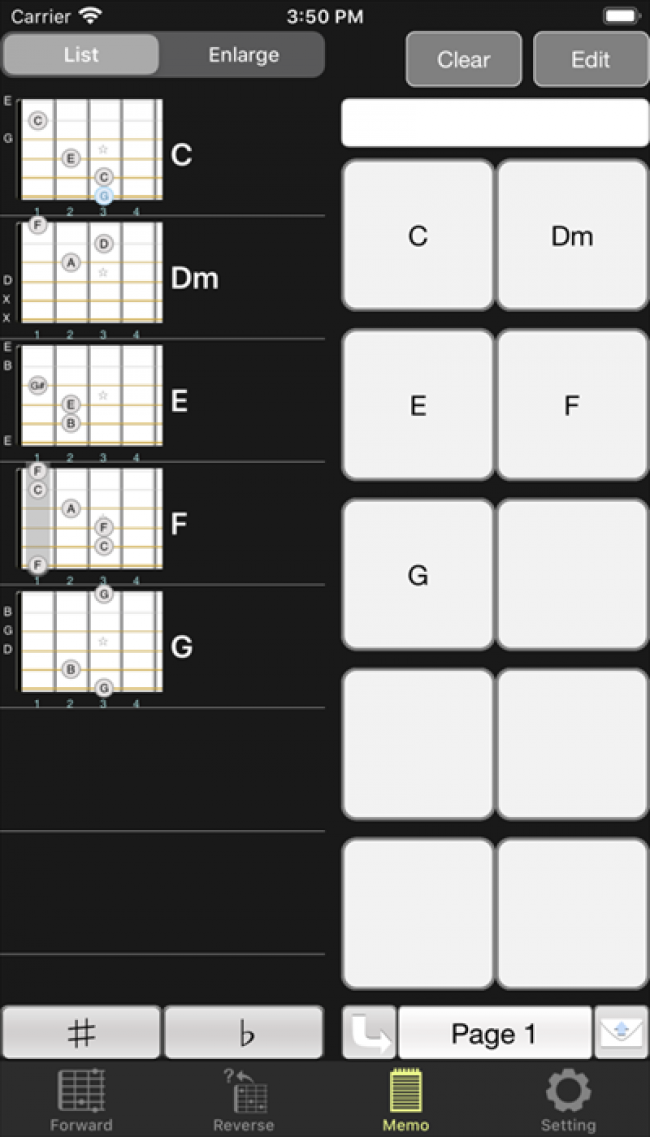This screenshot has height=1137, width=650.
Task: Select the G chord pad
Action: coord(417,575)
